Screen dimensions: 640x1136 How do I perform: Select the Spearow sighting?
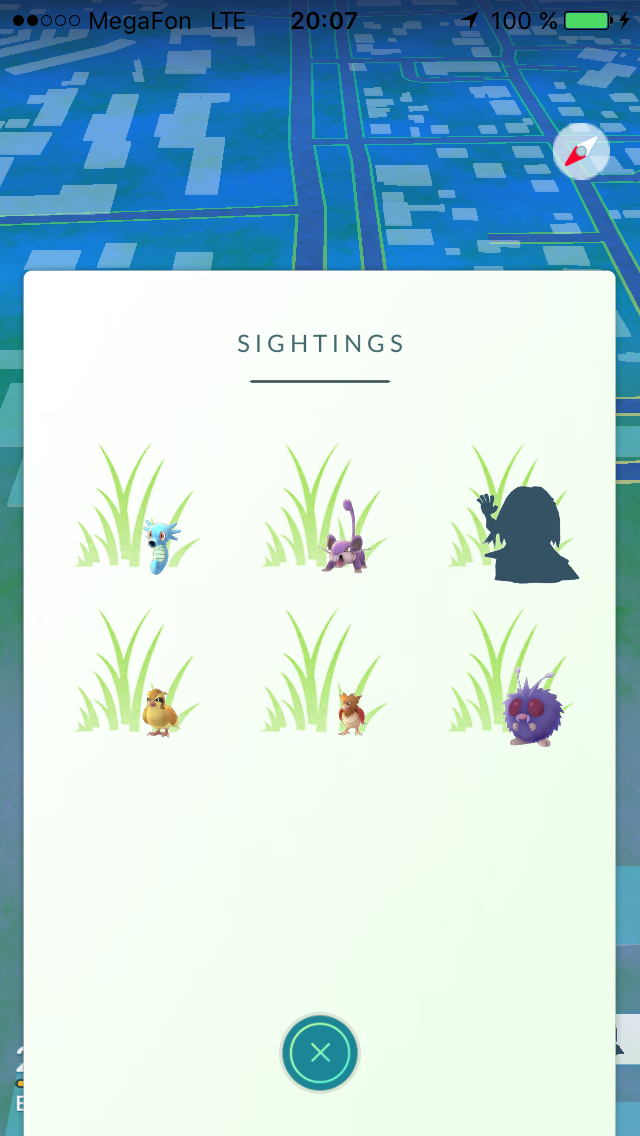pyautogui.click(x=349, y=713)
